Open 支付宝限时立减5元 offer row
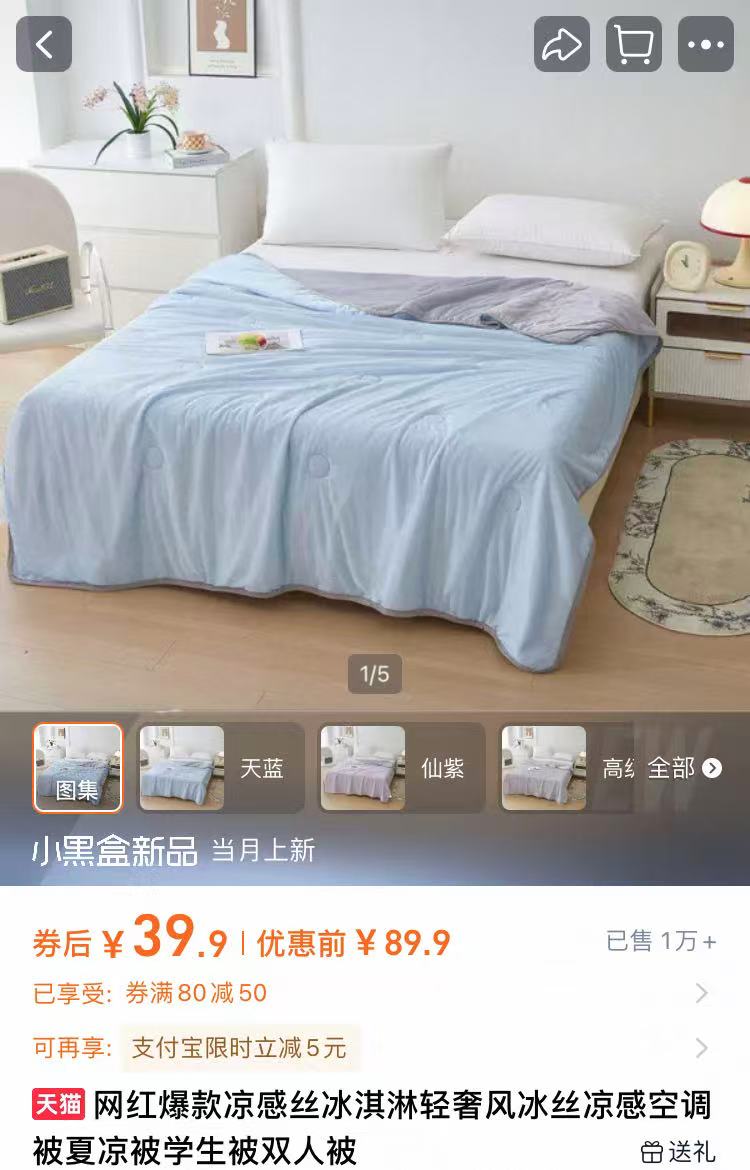Screen dimensions: 750x1170 701,1048
